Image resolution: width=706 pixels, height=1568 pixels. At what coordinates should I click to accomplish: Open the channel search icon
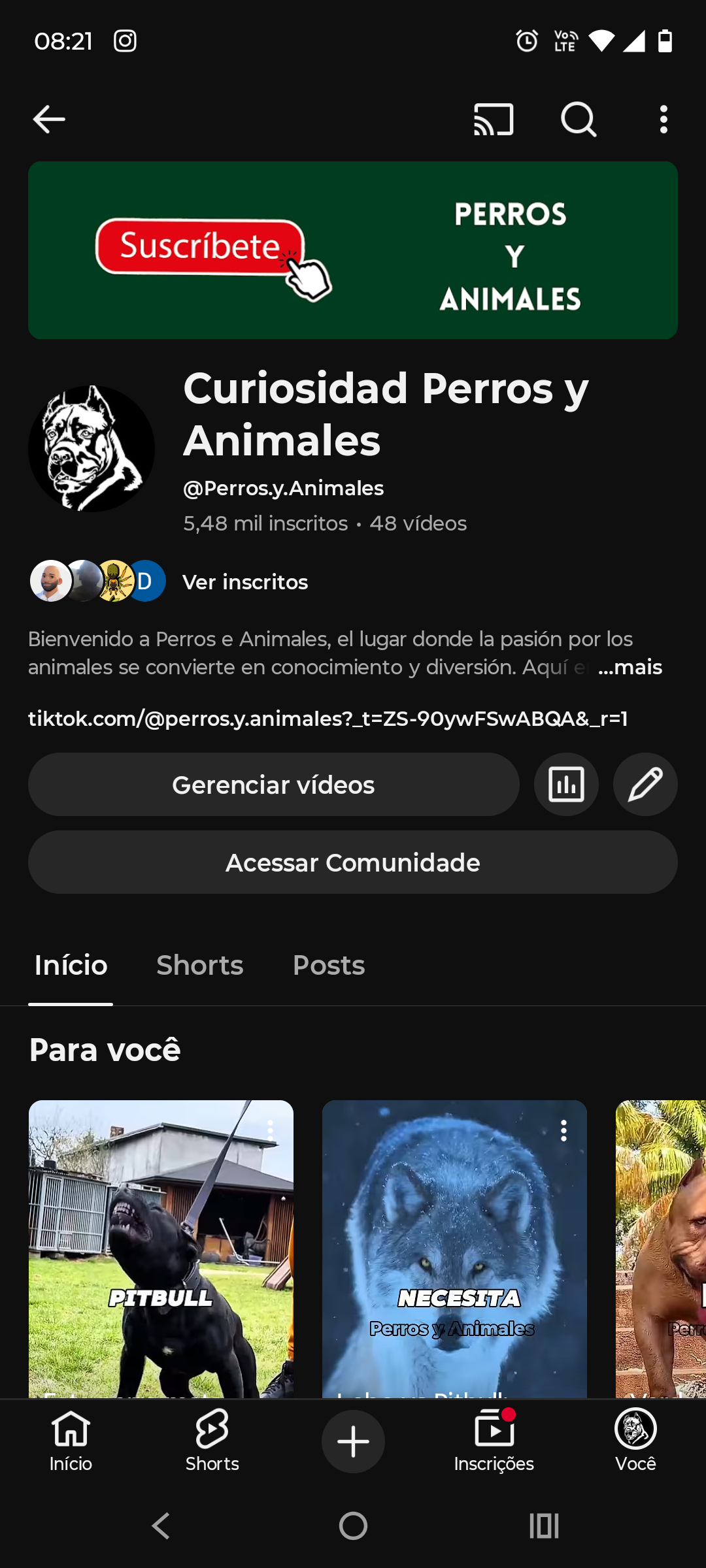coord(579,120)
